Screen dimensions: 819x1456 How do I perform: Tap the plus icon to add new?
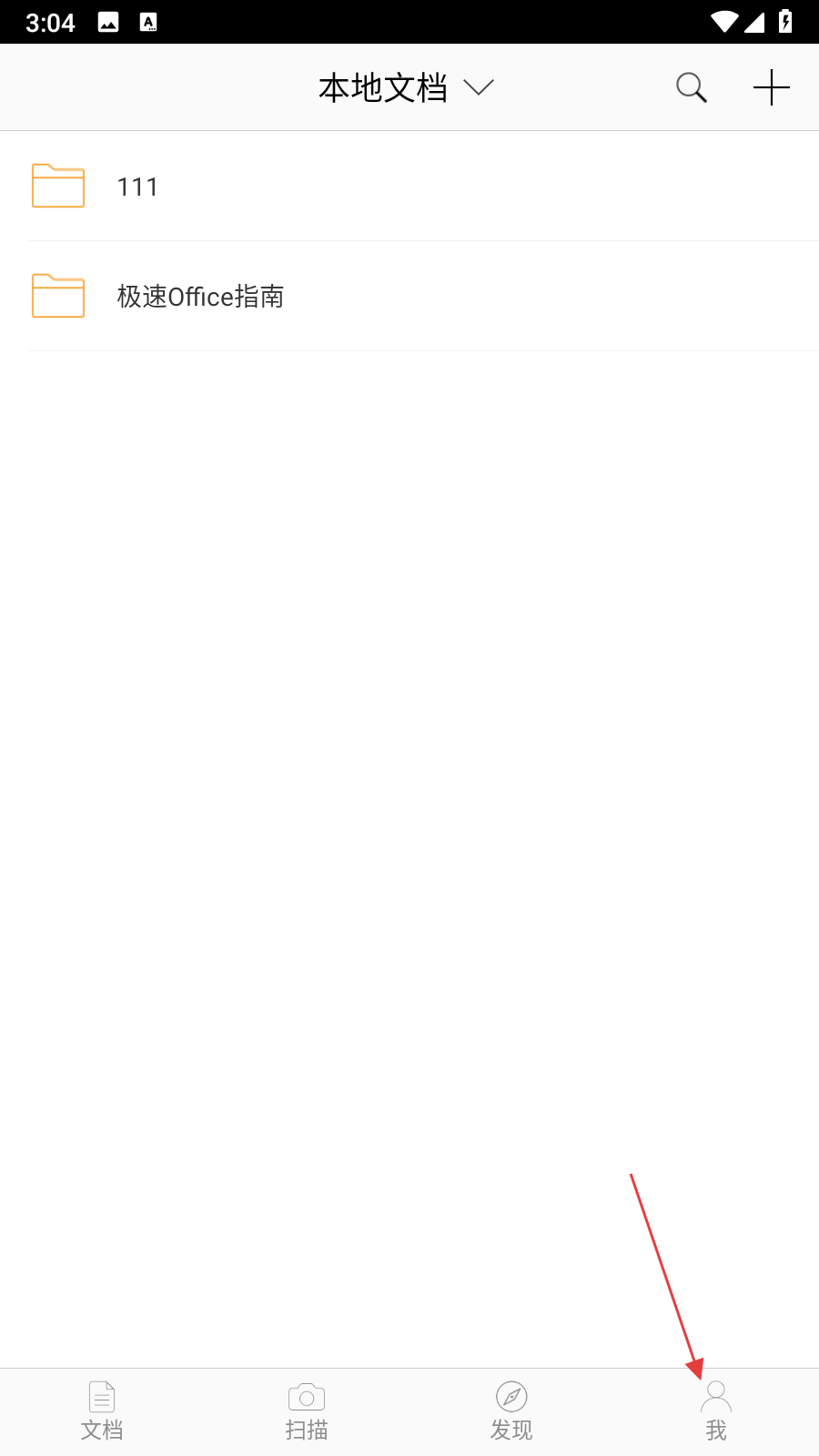[771, 87]
